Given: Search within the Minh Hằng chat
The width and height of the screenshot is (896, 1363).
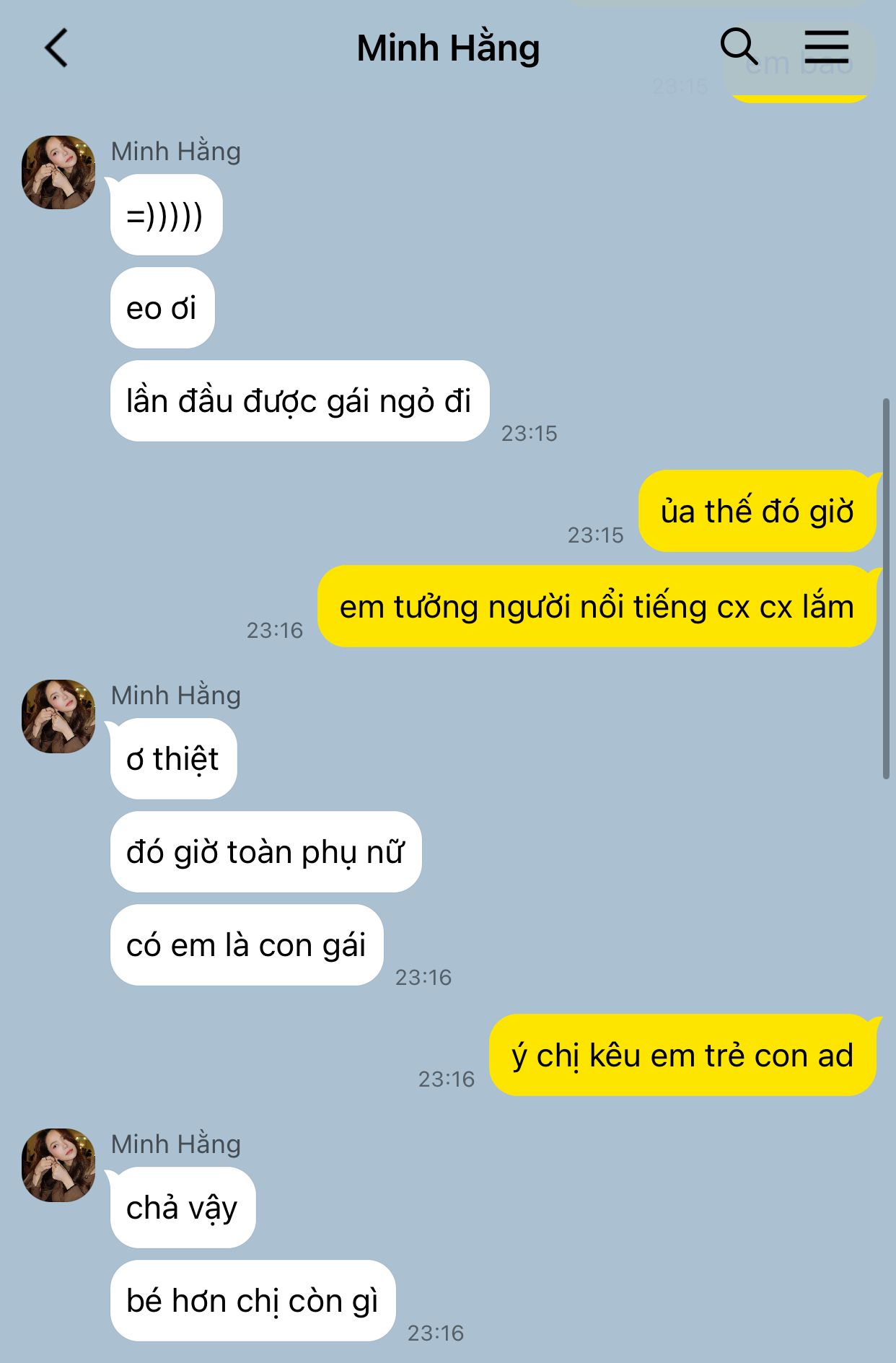Looking at the screenshot, I should 738,48.
